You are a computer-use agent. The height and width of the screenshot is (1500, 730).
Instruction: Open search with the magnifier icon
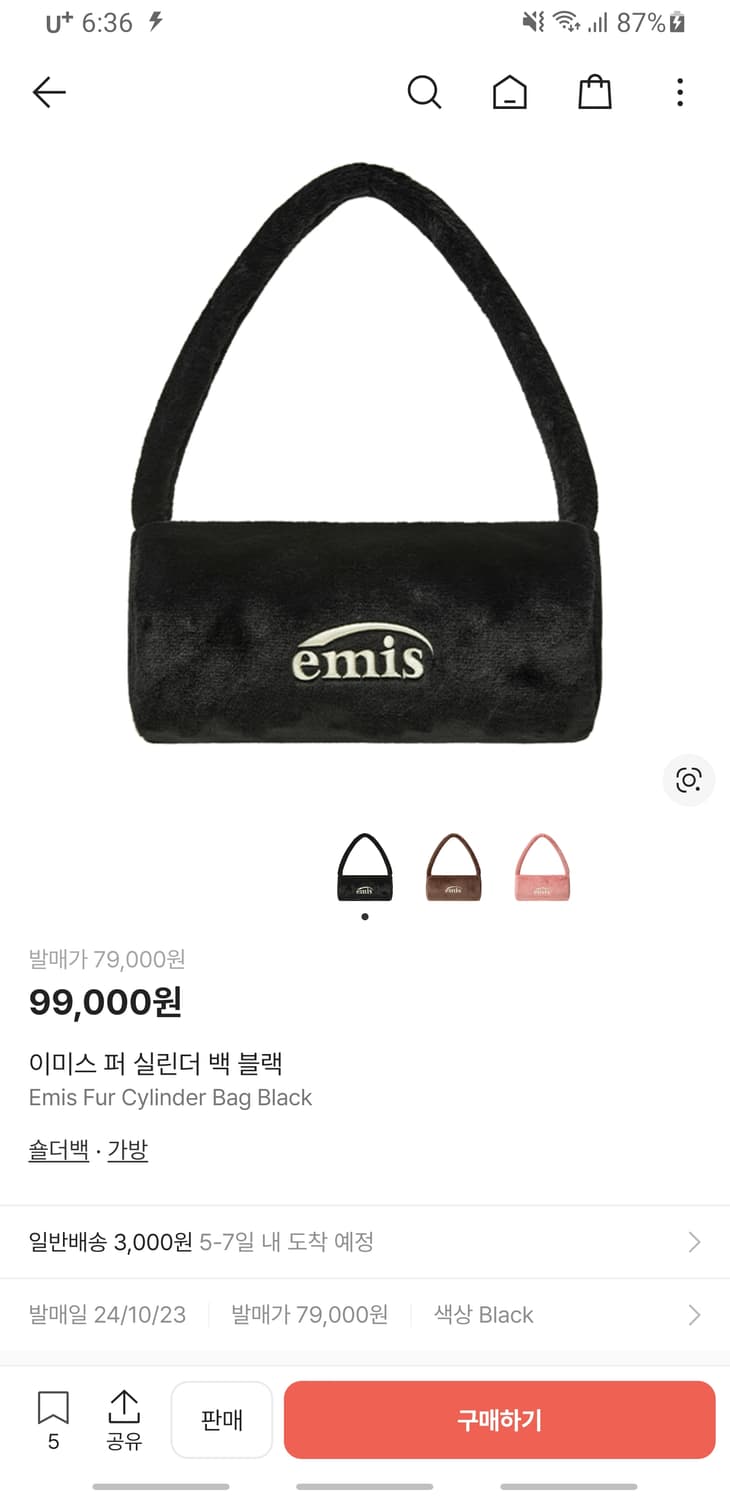[424, 92]
